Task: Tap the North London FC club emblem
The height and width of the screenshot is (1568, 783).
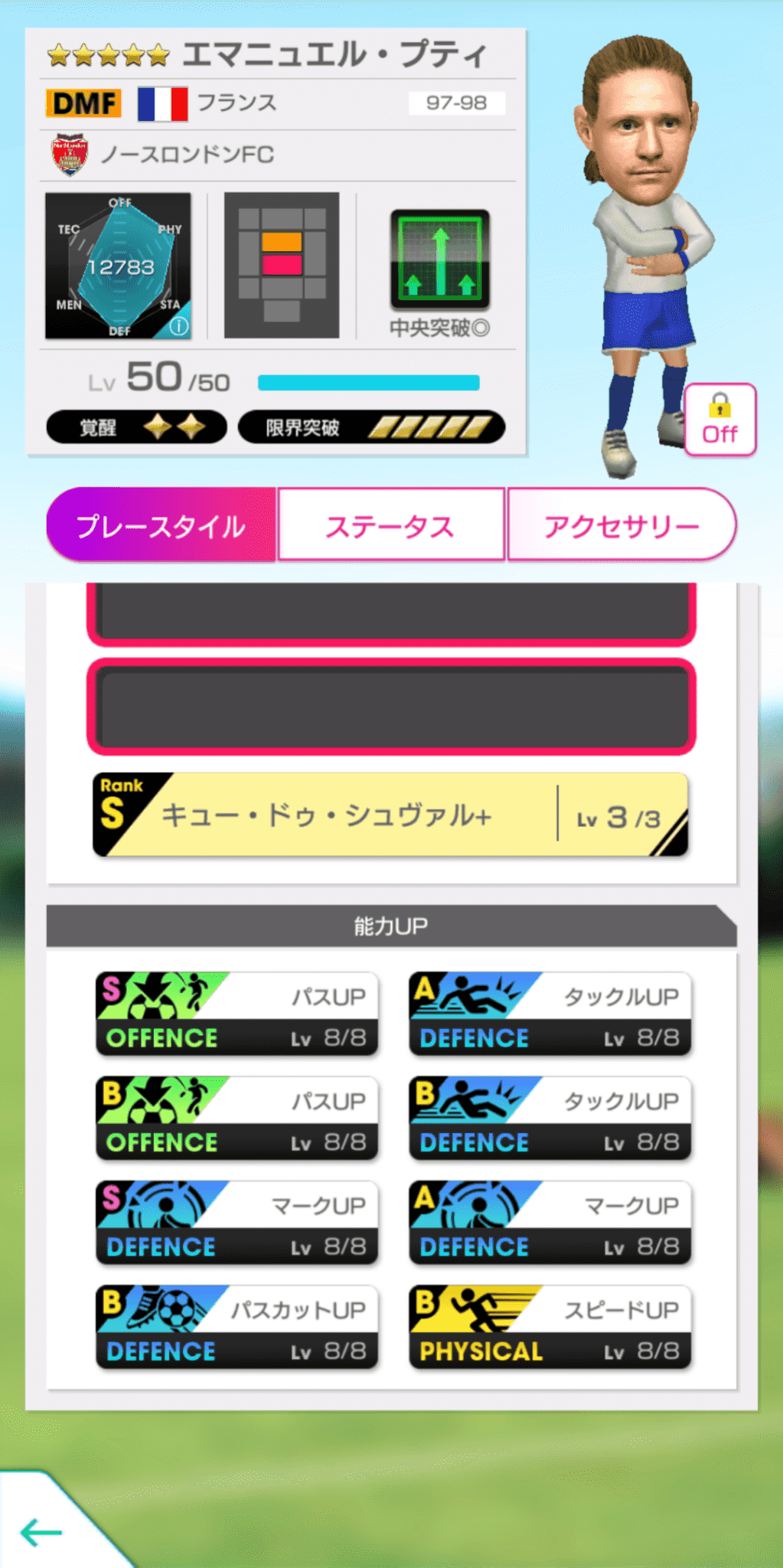Action: [70, 155]
